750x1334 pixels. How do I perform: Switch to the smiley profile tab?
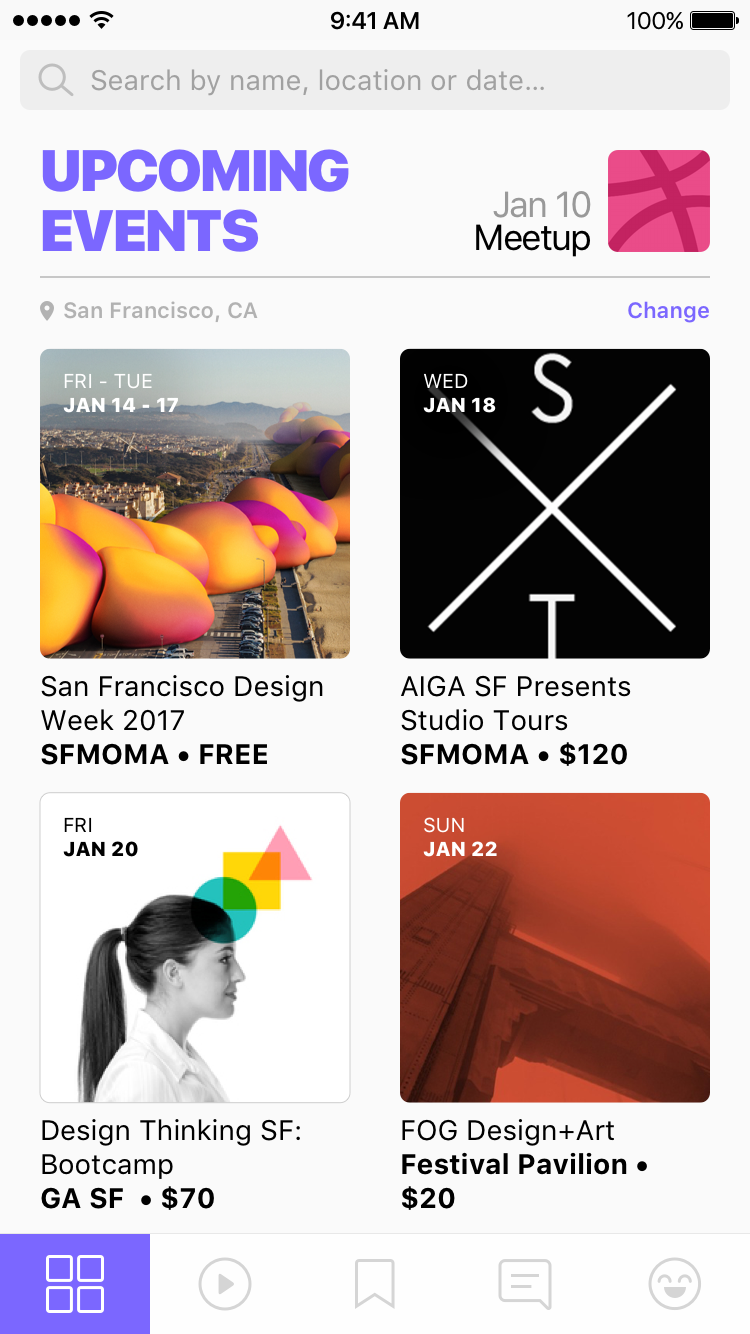[x=675, y=1284]
